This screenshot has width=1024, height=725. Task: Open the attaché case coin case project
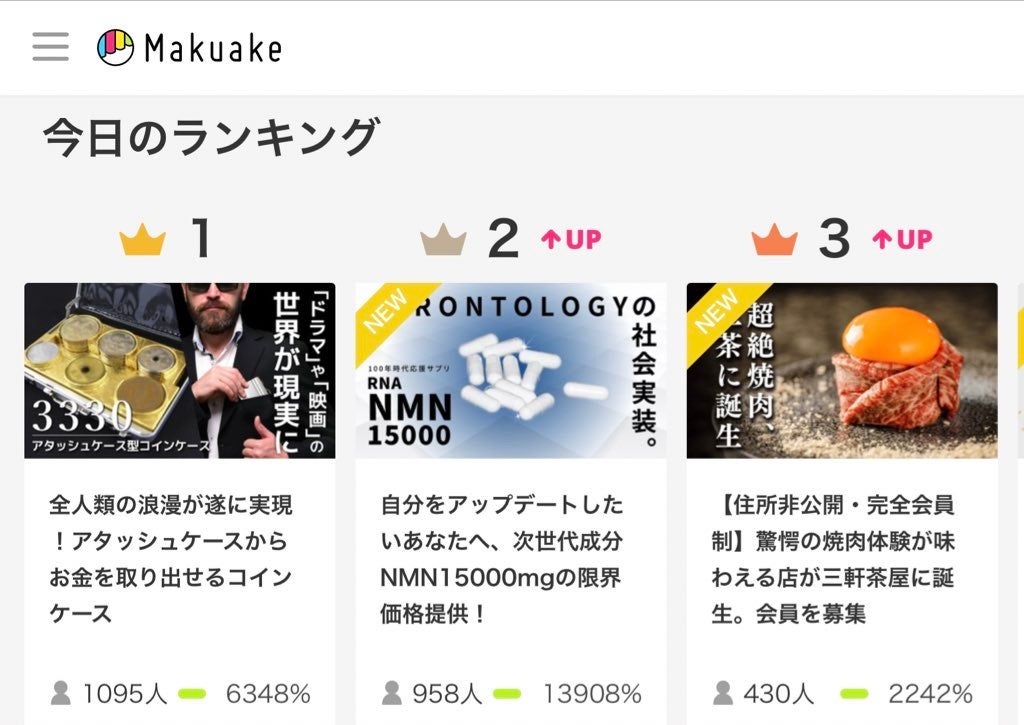pos(180,371)
